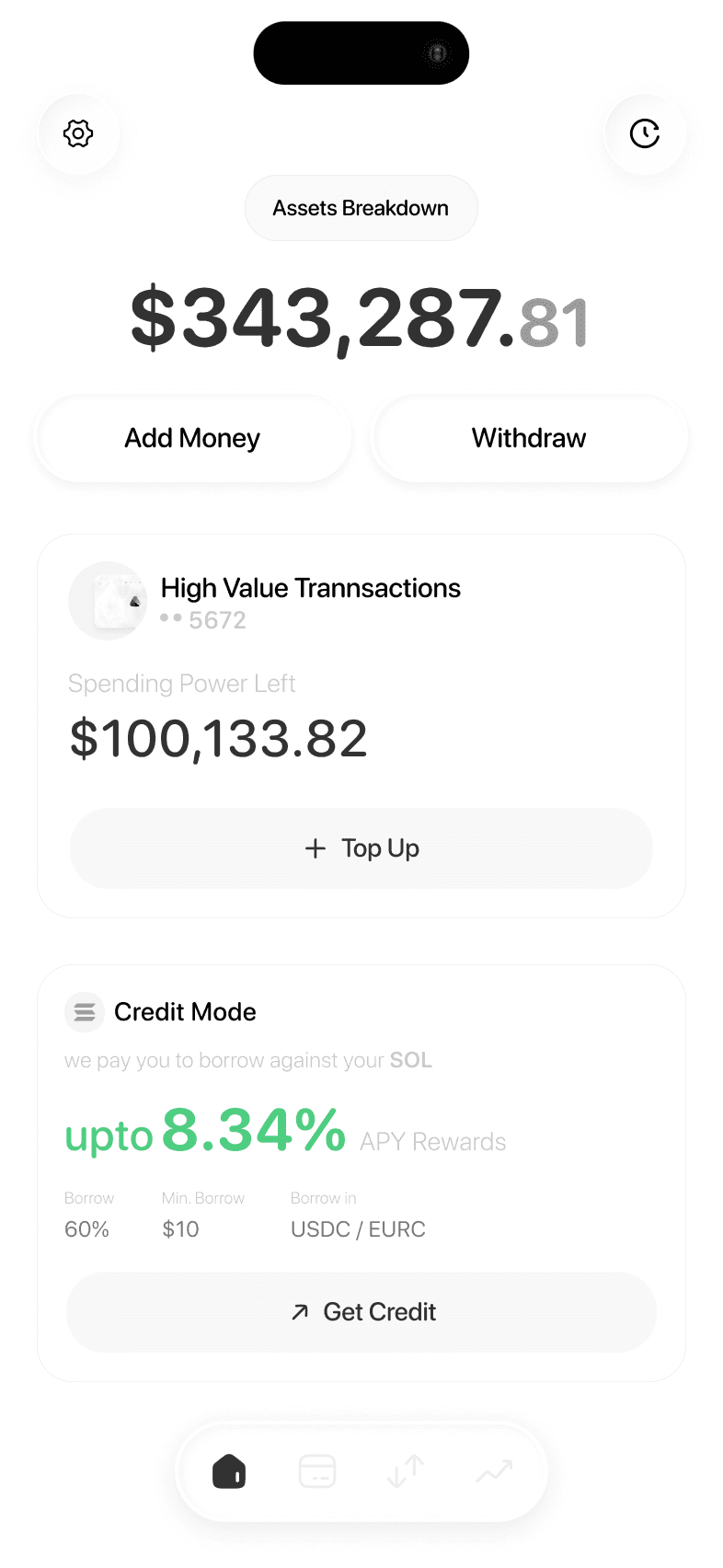Image resolution: width=723 pixels, height=1568 pixels.
Task: Click the High Value Transactions card thumbnail
Action: [x=108, y=600]
